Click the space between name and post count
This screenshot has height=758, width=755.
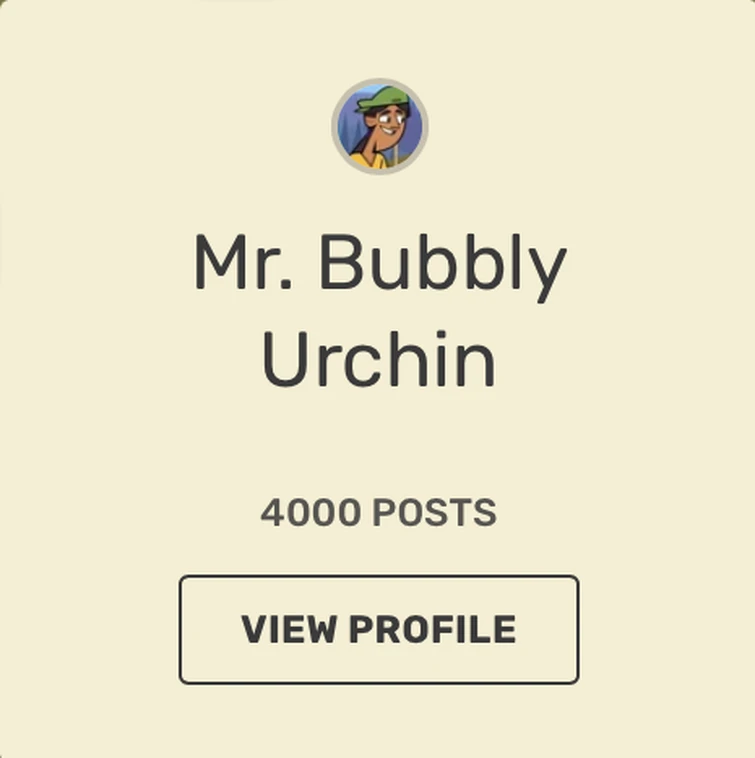point(377,440)
